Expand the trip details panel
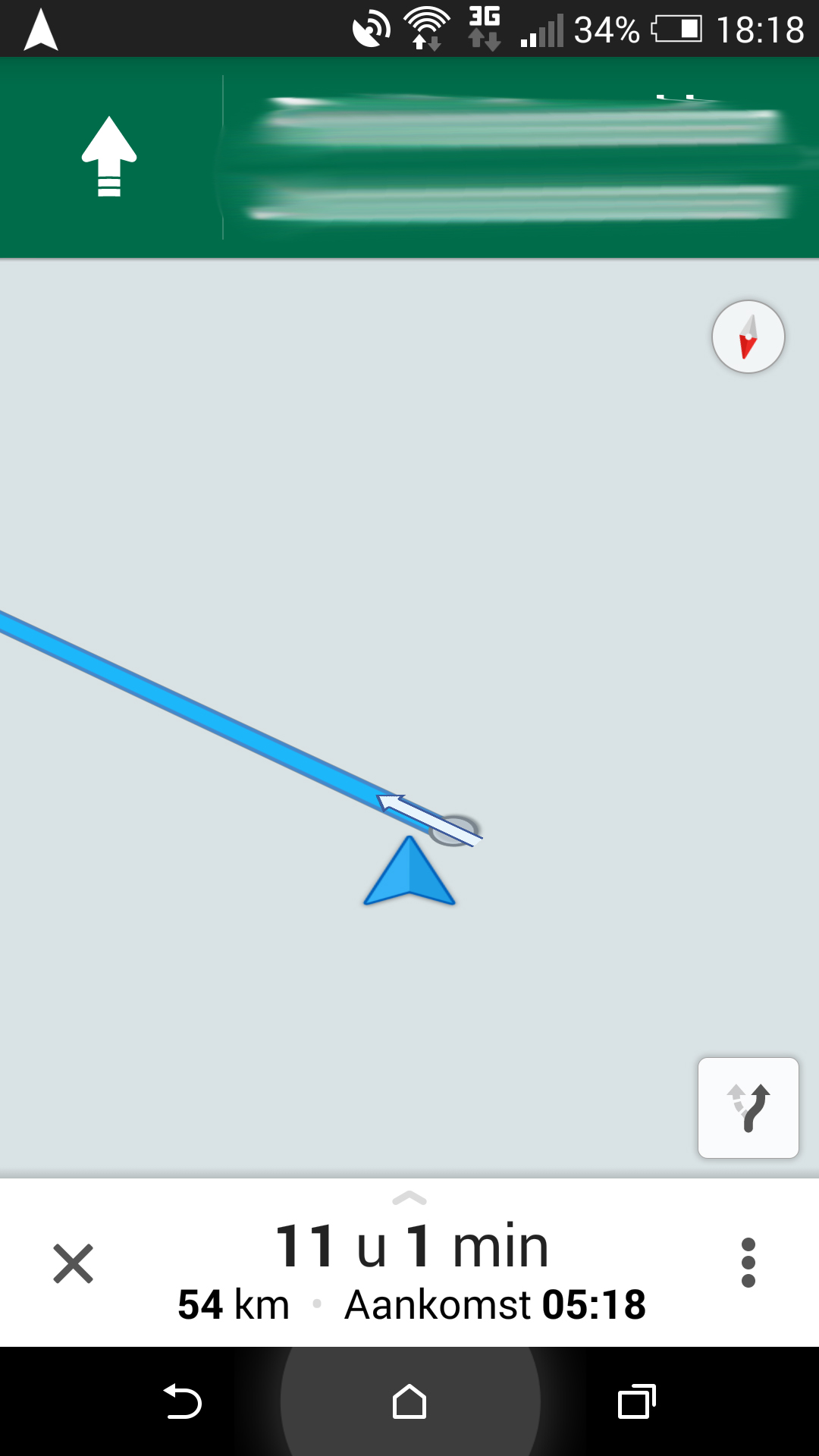Viewport: 819px width, 1456px height. [x=409, y=1199]
